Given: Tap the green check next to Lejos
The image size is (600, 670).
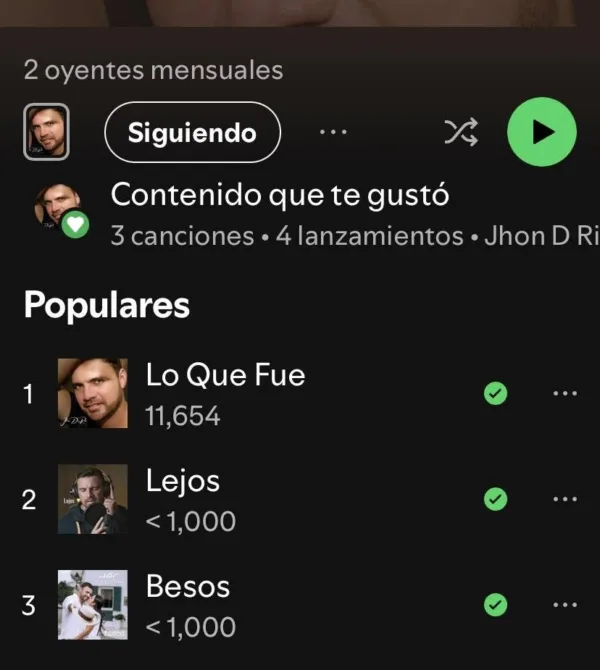Looking at the screenshot, I should pos(495,499).
